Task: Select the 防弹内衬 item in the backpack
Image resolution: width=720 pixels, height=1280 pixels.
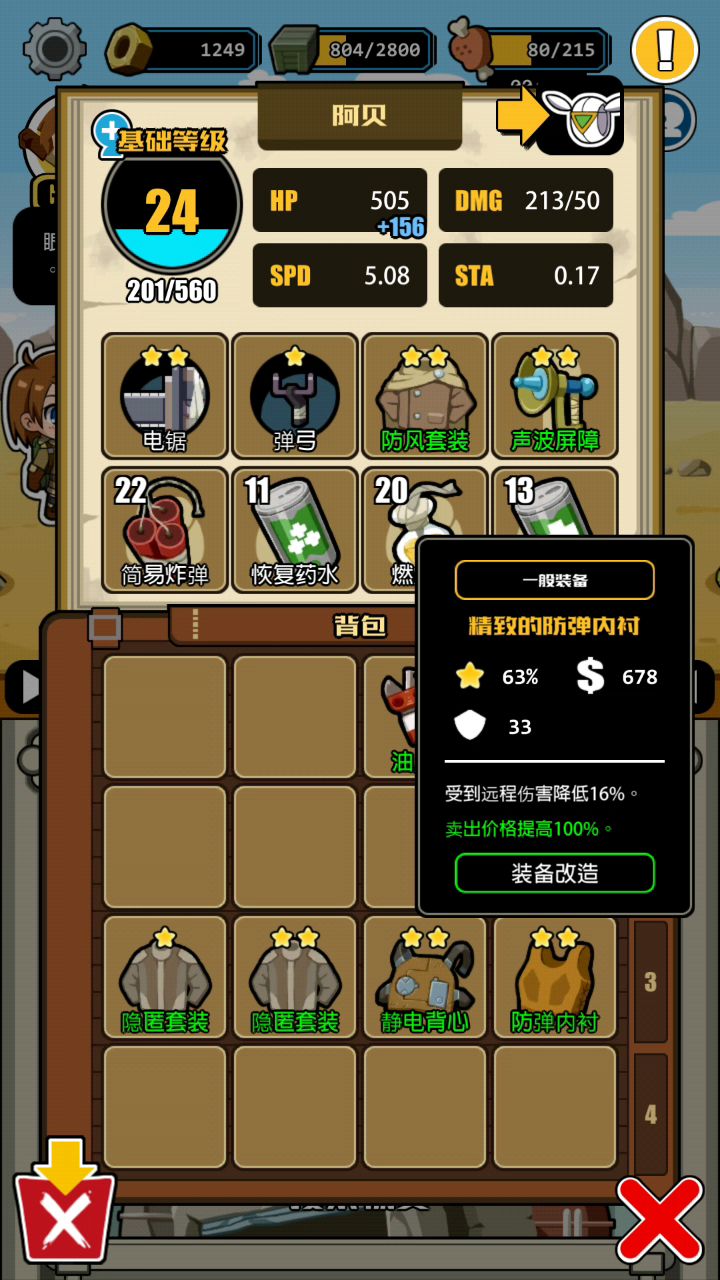Action: point(555,978)
